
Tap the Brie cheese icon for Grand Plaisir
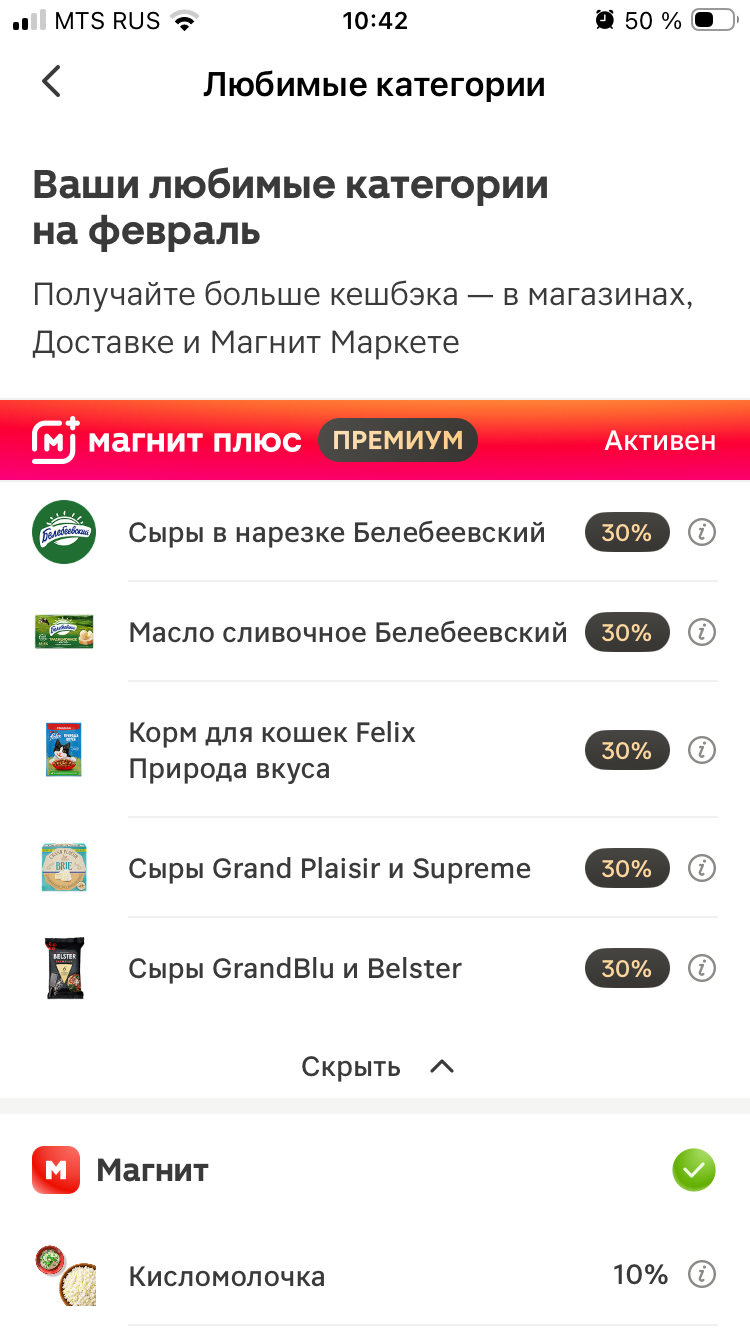pyautogui.click(x=64, y=868)
